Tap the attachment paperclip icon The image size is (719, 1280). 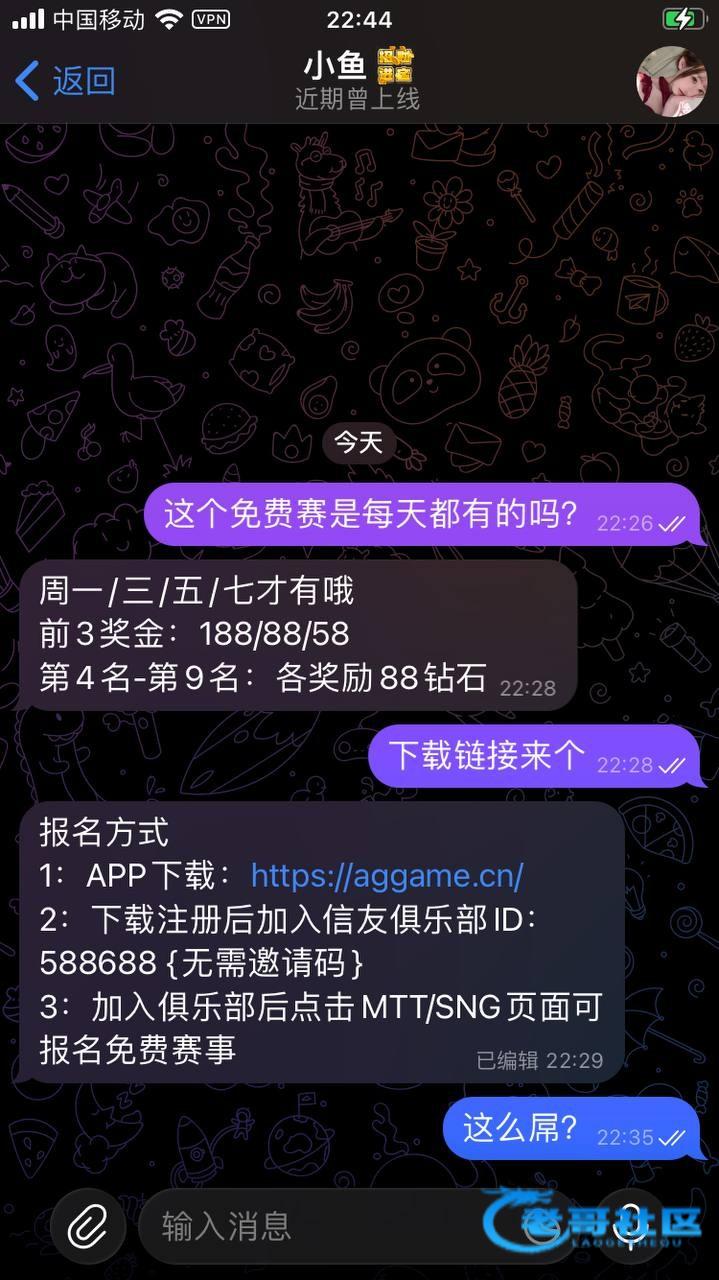[x=88, y=1225]
